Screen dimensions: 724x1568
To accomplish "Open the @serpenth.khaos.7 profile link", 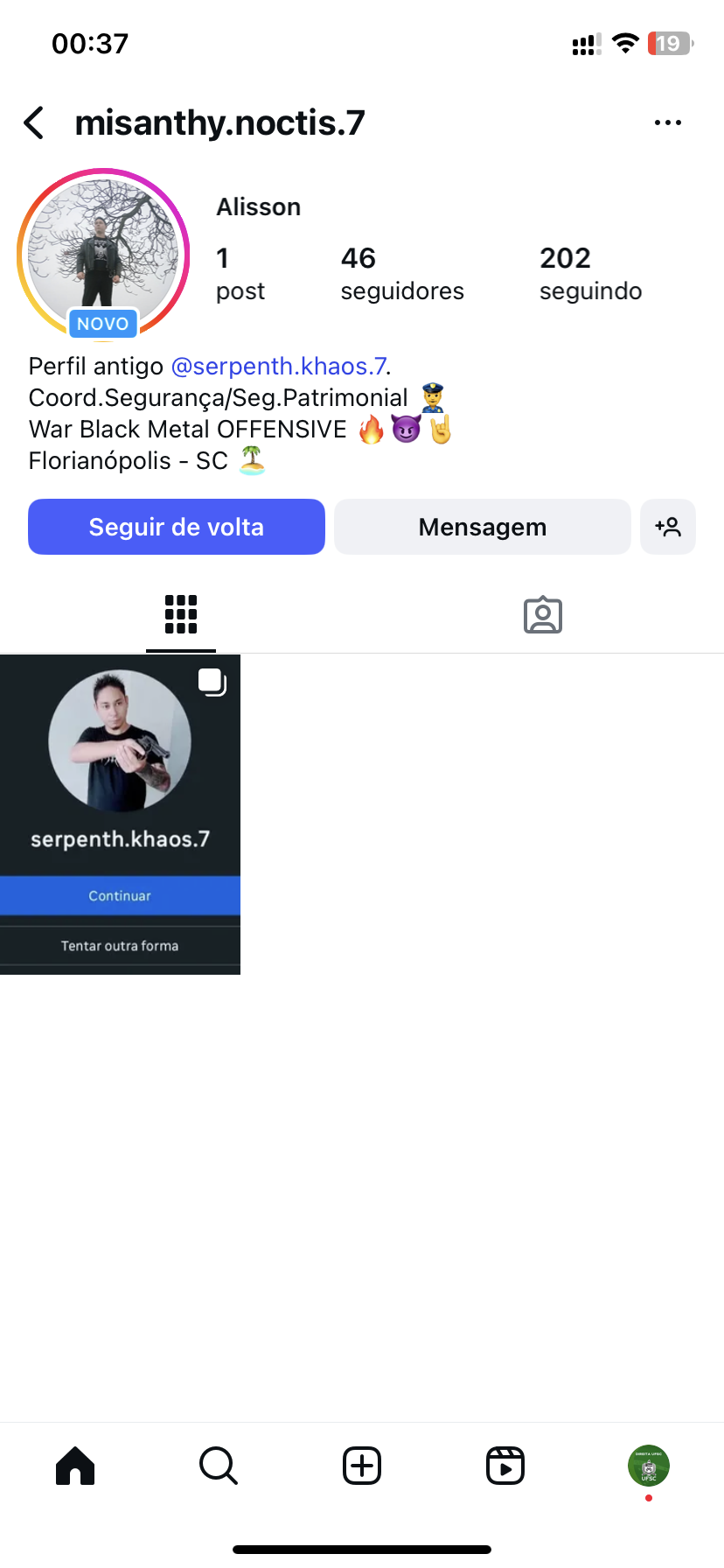I will pos(279,366).
